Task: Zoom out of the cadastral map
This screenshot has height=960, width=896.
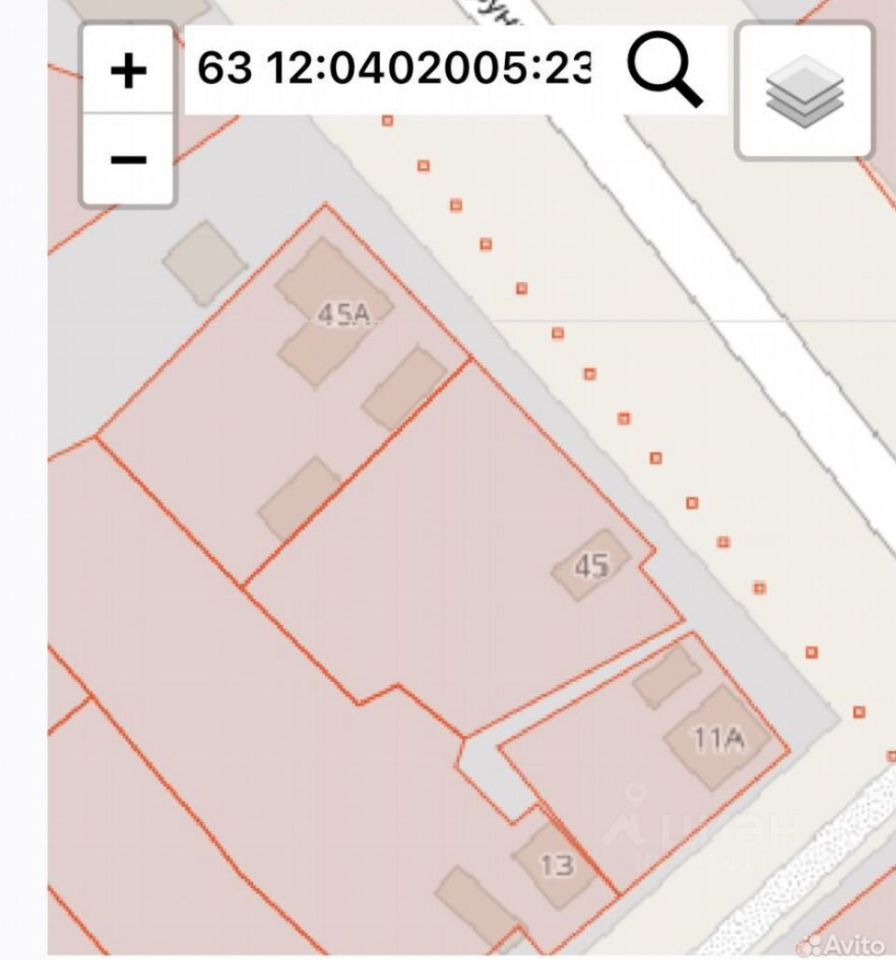Action: [128, 160]
